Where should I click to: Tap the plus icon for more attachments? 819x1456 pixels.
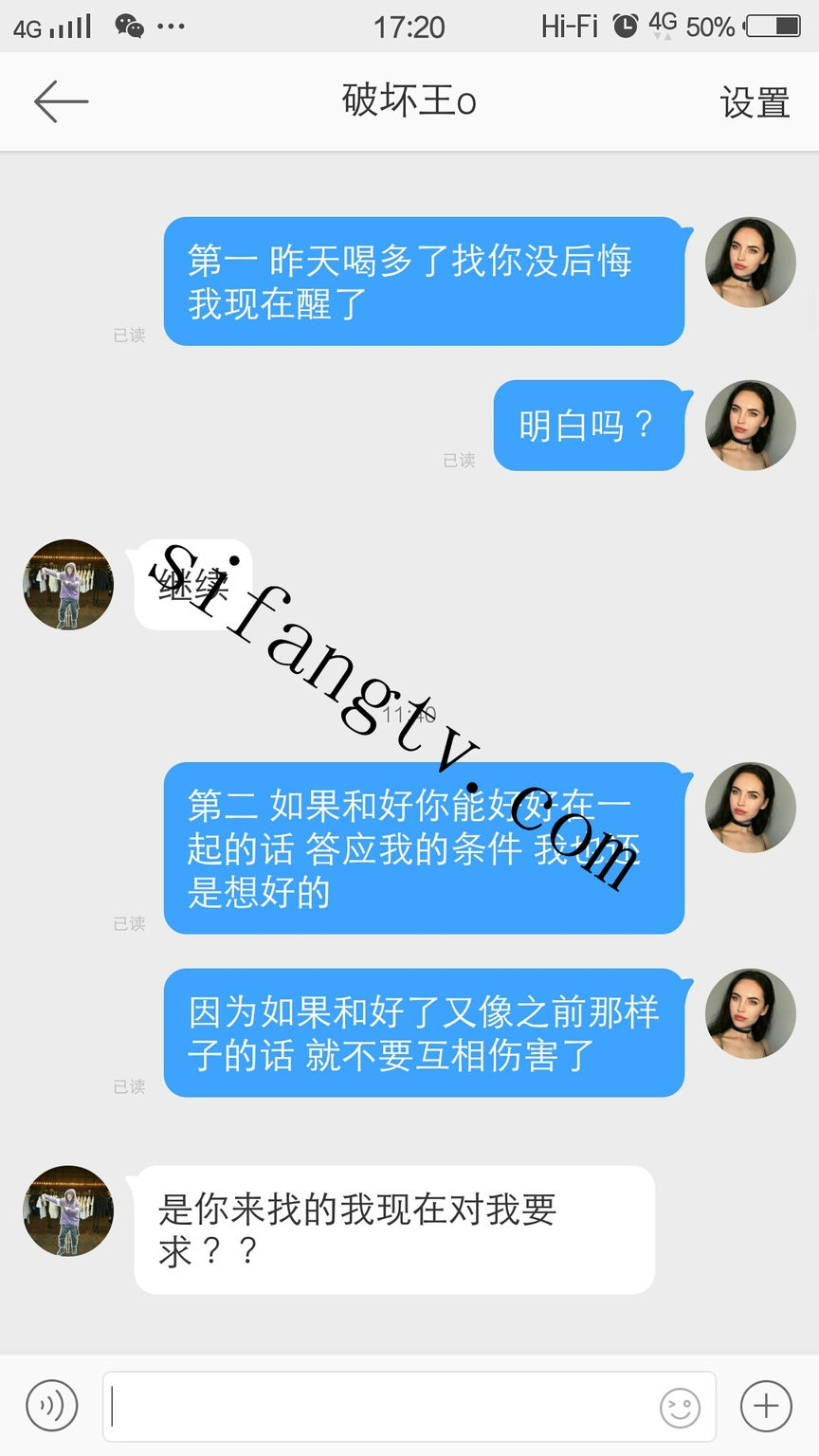click(x=766, y=1405)
